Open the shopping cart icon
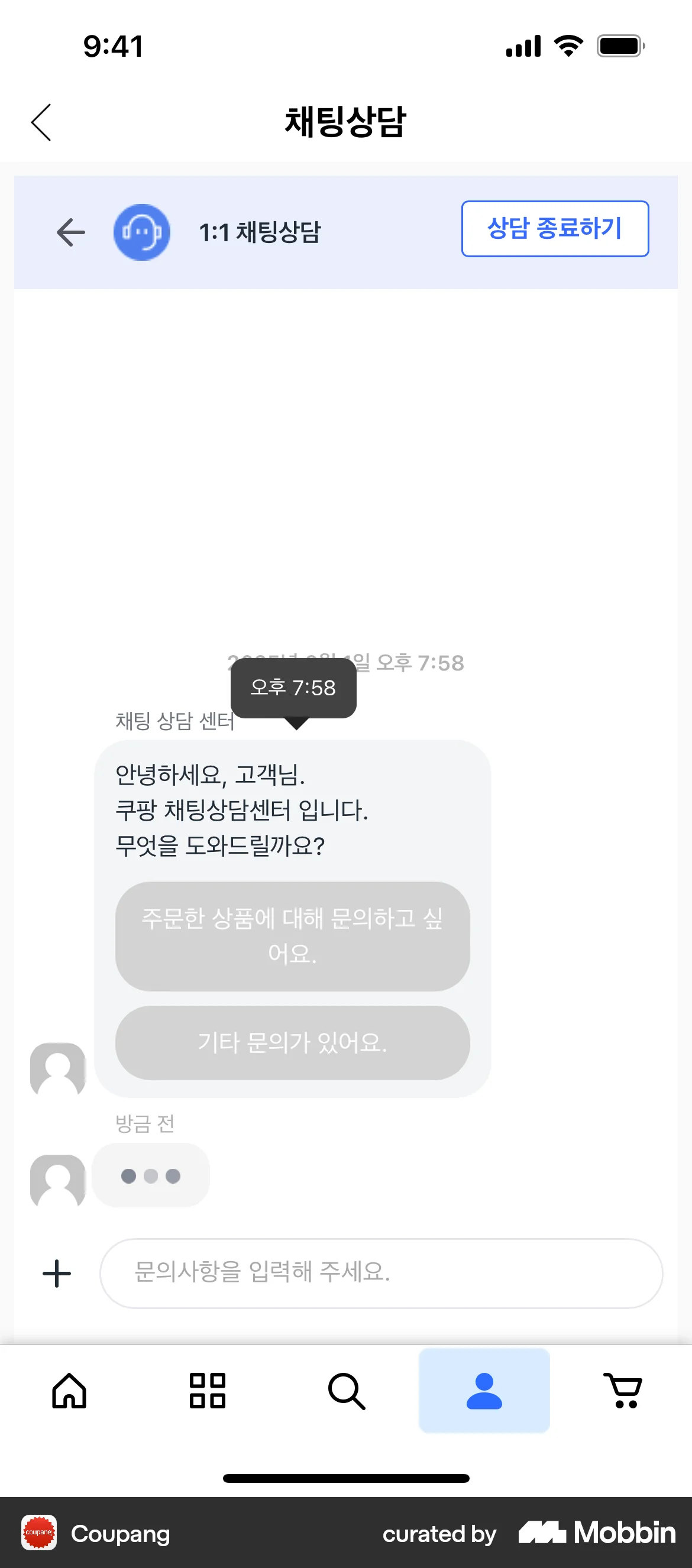 click(x=623, y=1389)
